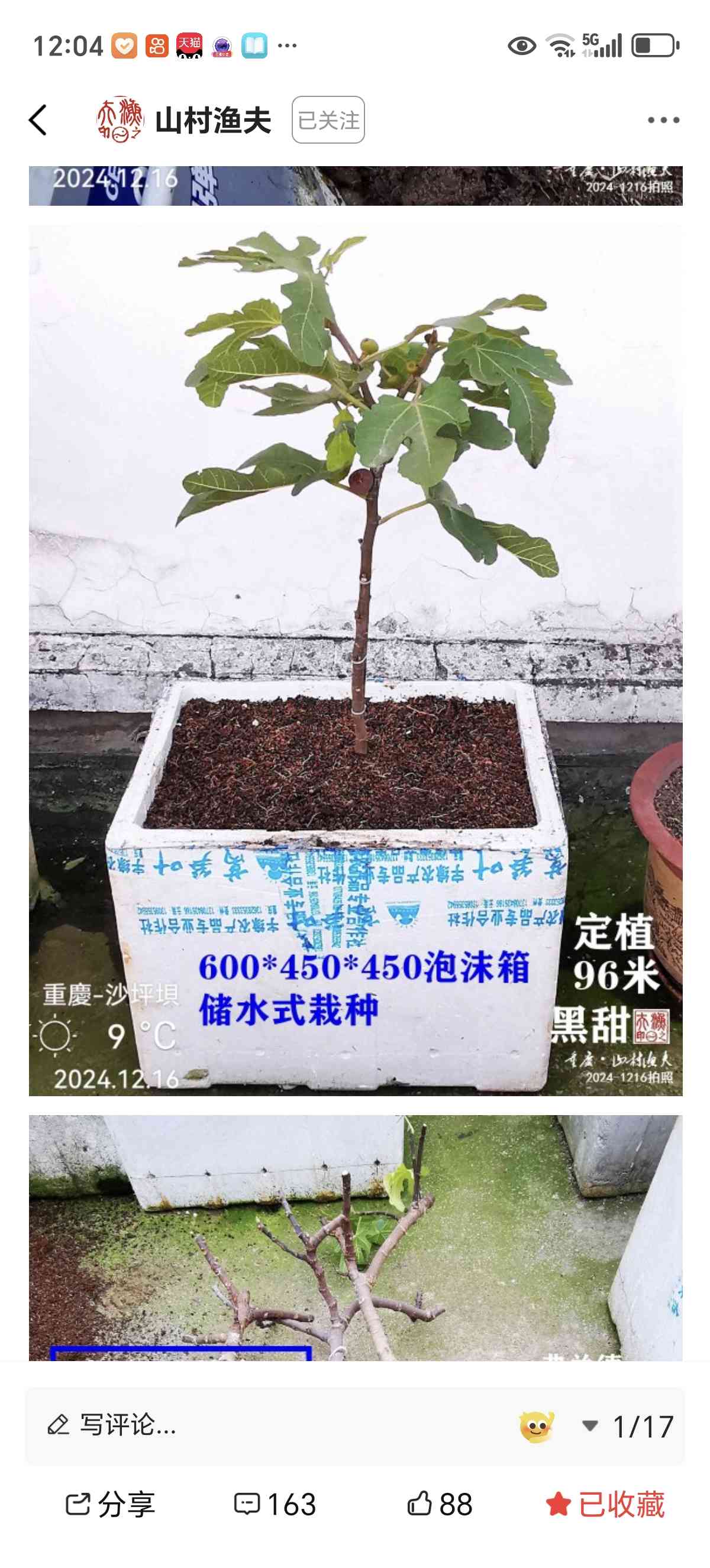Tap the 已关注 follow button
The height and width of the screenshot is (1568, 710).
tap(328, 120)
